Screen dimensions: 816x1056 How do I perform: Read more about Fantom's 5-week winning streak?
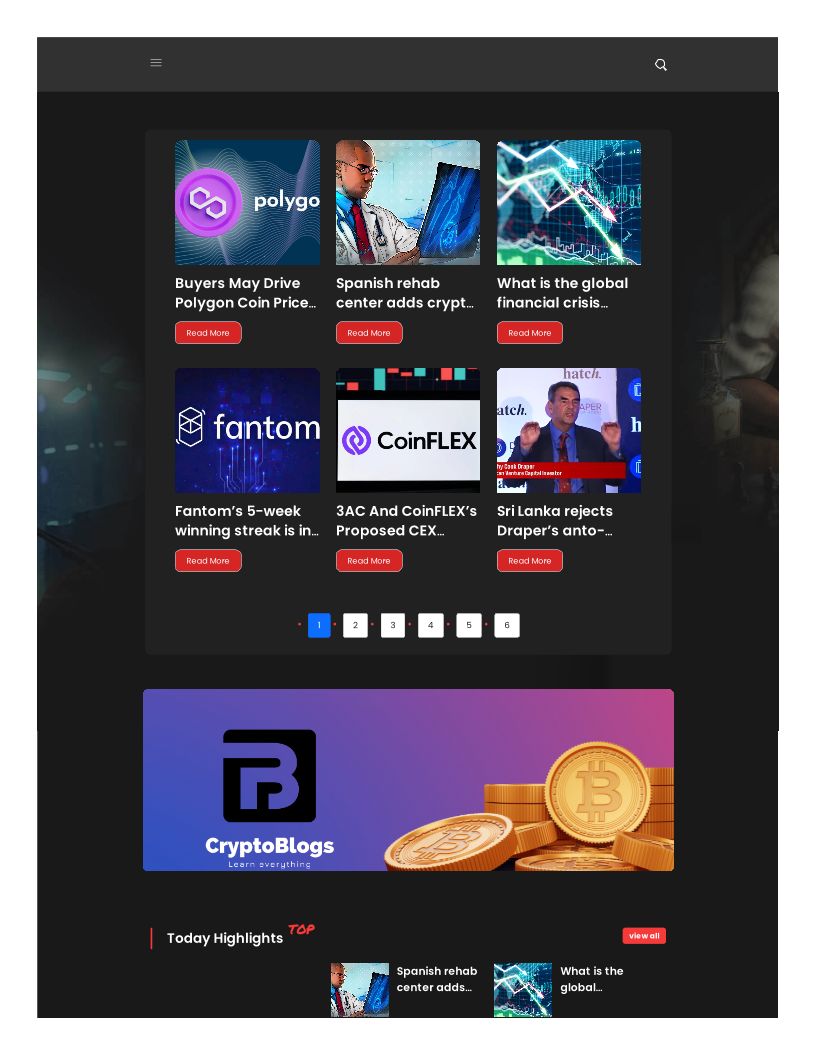(x=208, y=561)
